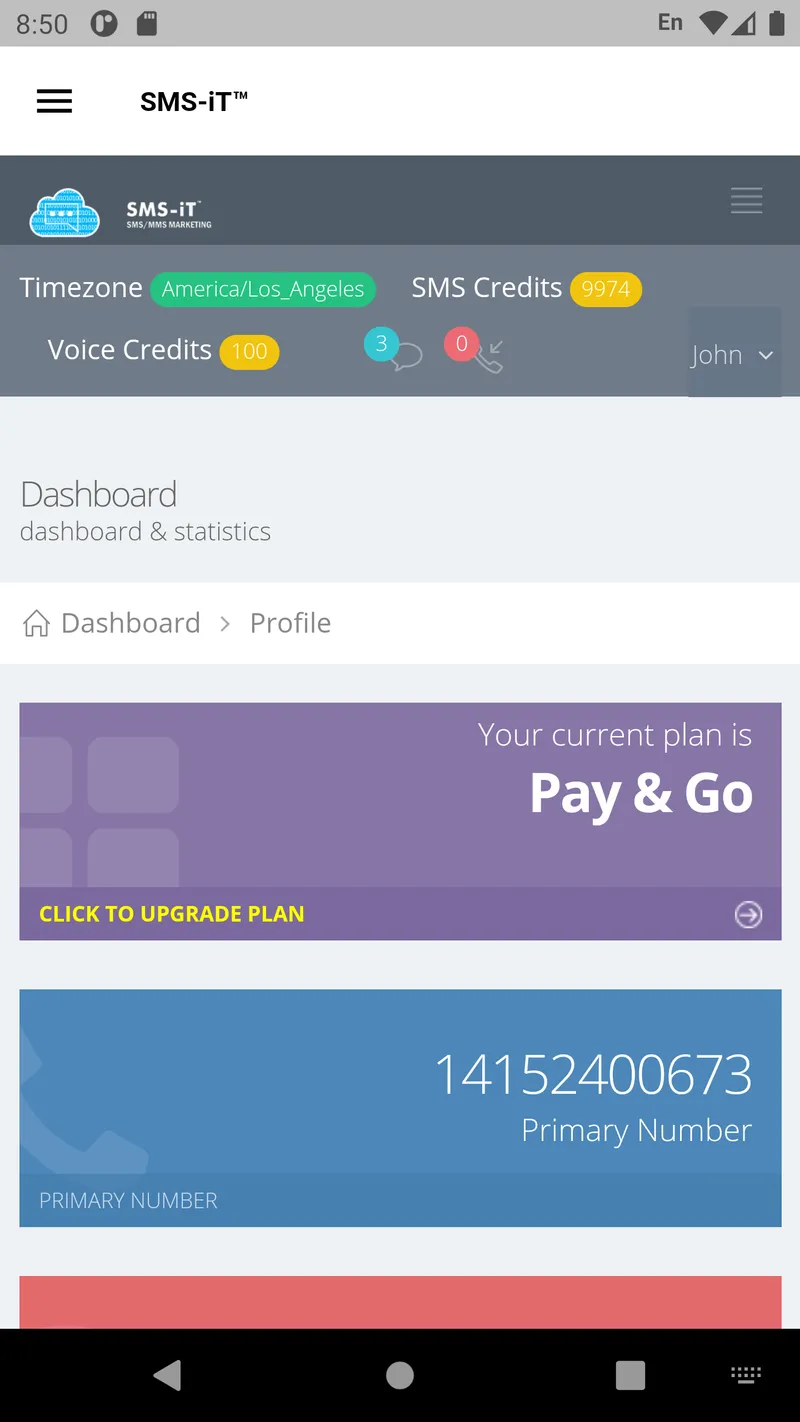Expand the web header's collapsed menu
The image size is (800, 1422).
[747, 200]
